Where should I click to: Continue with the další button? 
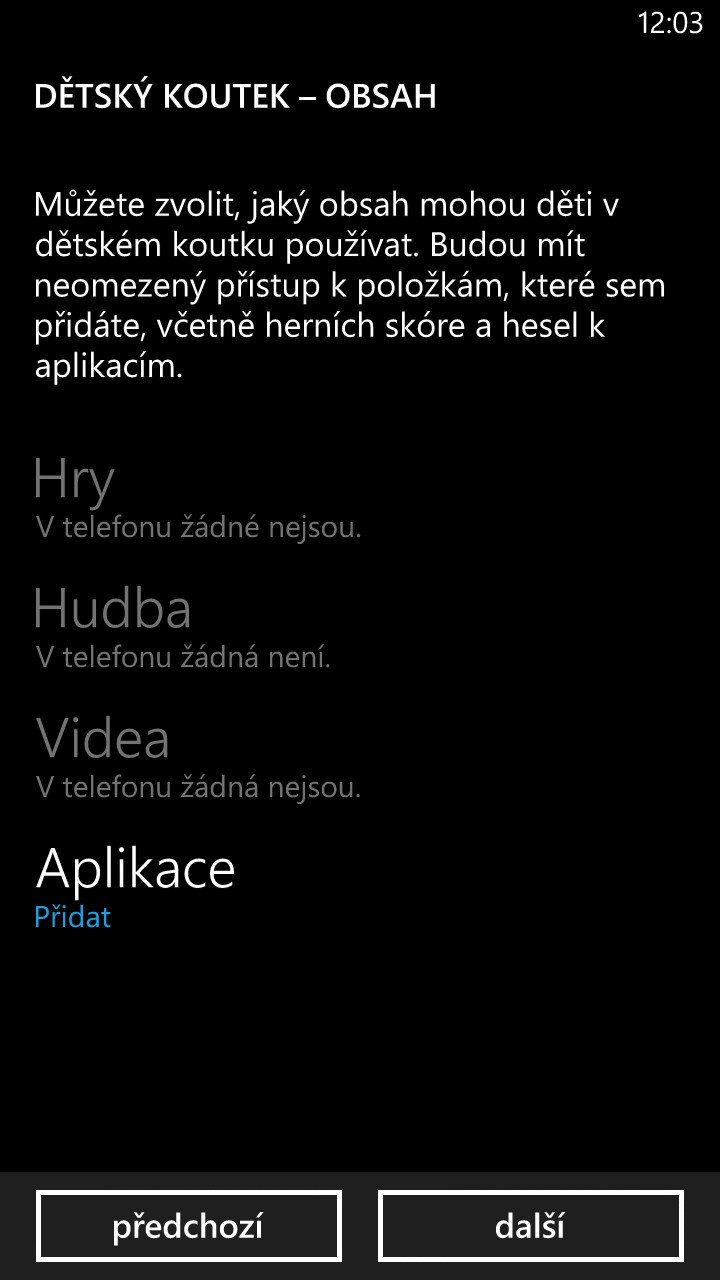click(x=531, y=1226)
